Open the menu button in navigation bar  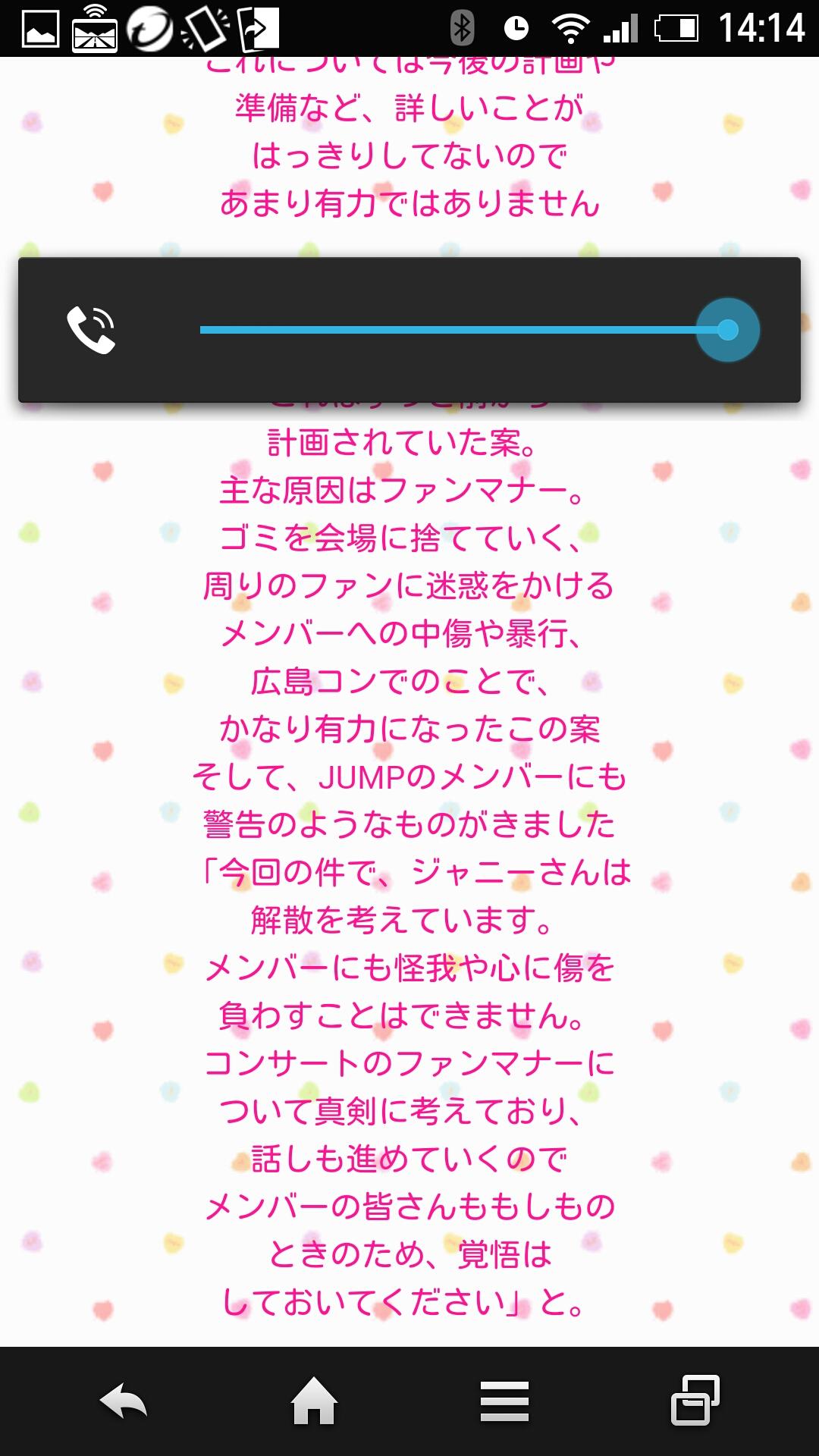504,1401
